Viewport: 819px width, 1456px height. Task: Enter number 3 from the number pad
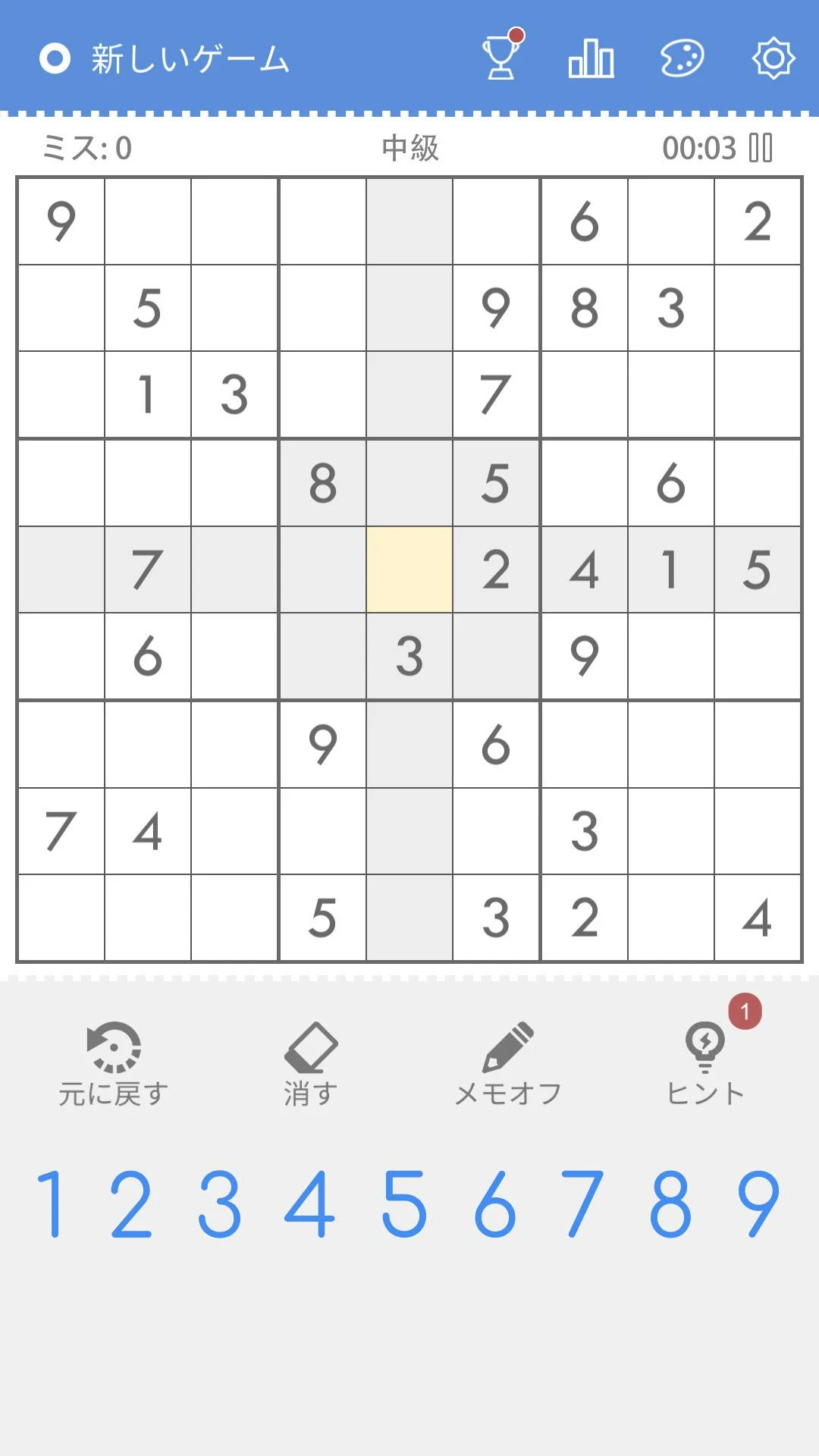coord(220,1203)
